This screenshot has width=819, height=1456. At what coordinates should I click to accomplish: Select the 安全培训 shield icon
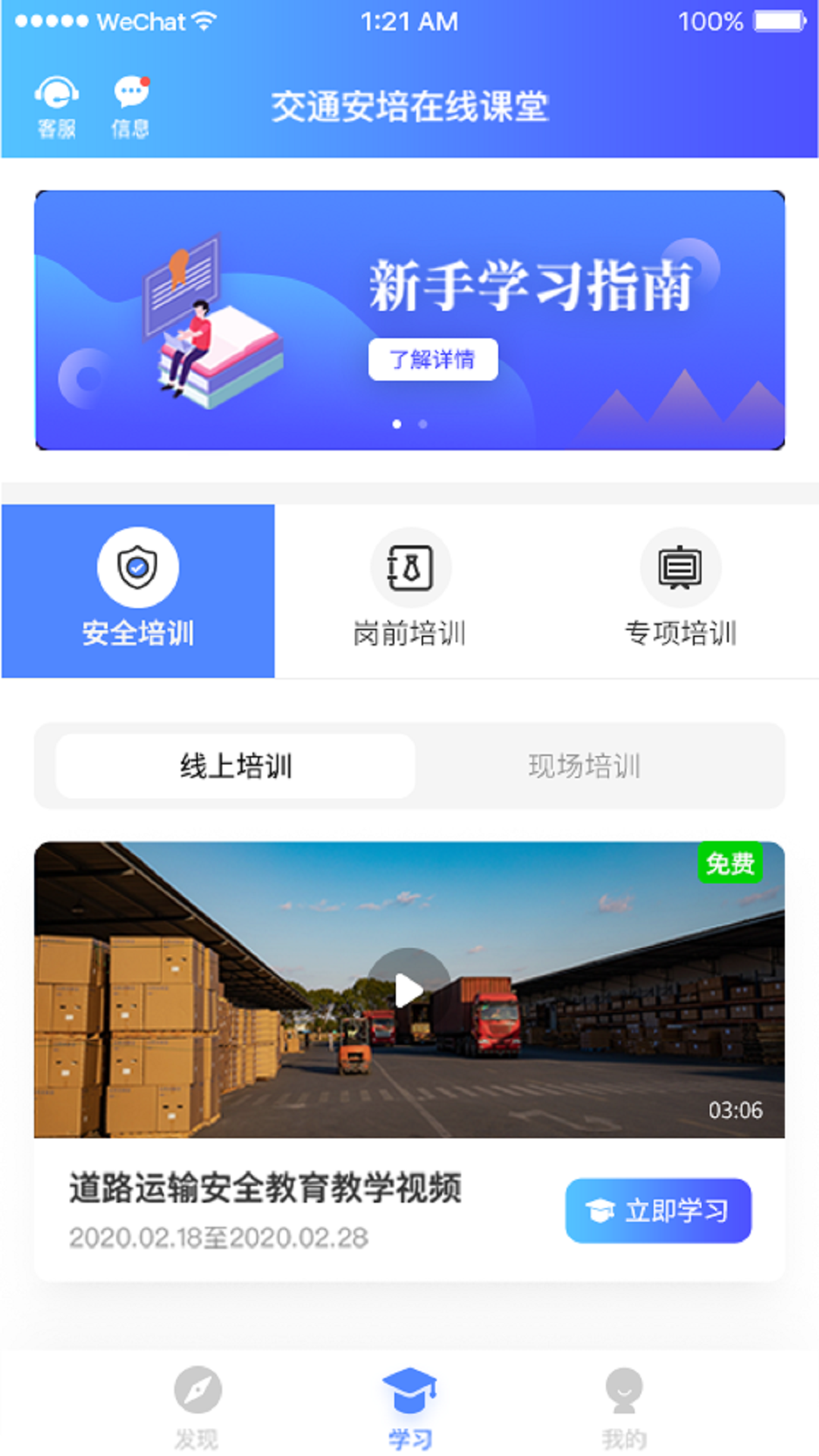[x=139, y=566]
